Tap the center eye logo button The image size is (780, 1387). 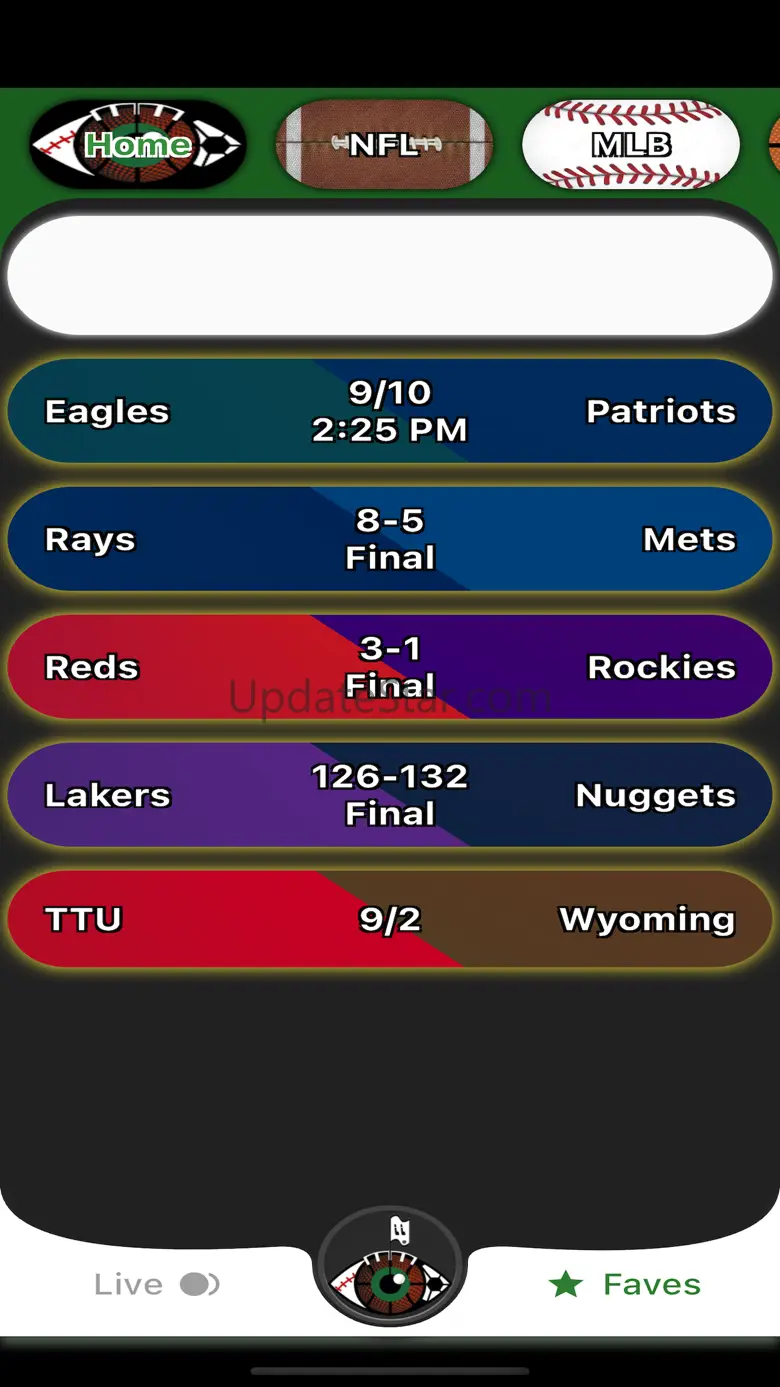click(x=390, y=1272)
